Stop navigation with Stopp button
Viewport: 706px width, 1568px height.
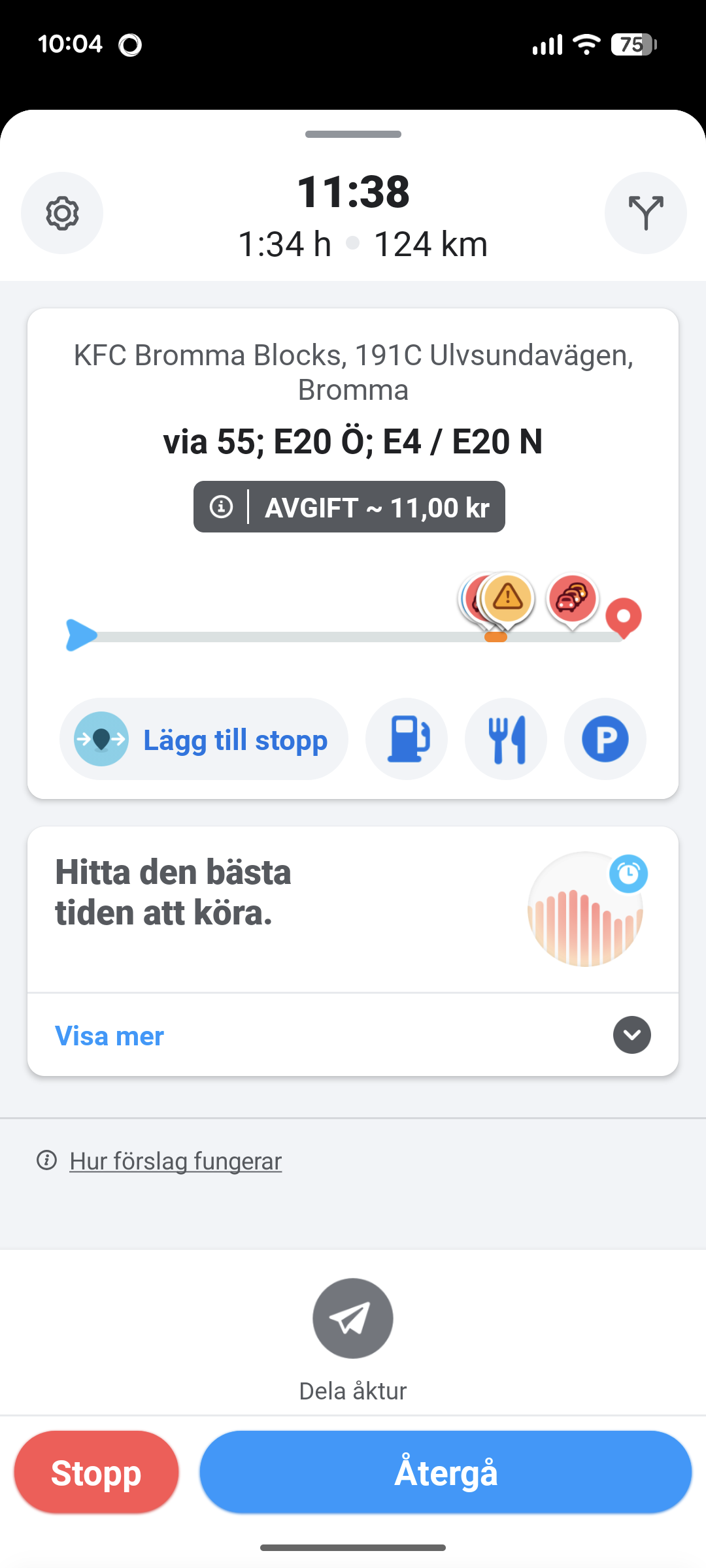click(x=96, y=1473)
